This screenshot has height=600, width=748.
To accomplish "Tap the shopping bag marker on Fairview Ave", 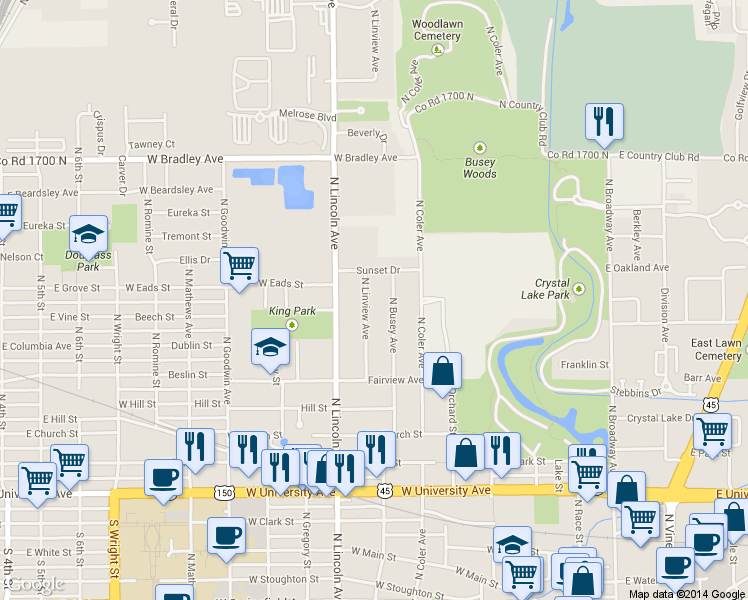I will click(442, 373).
